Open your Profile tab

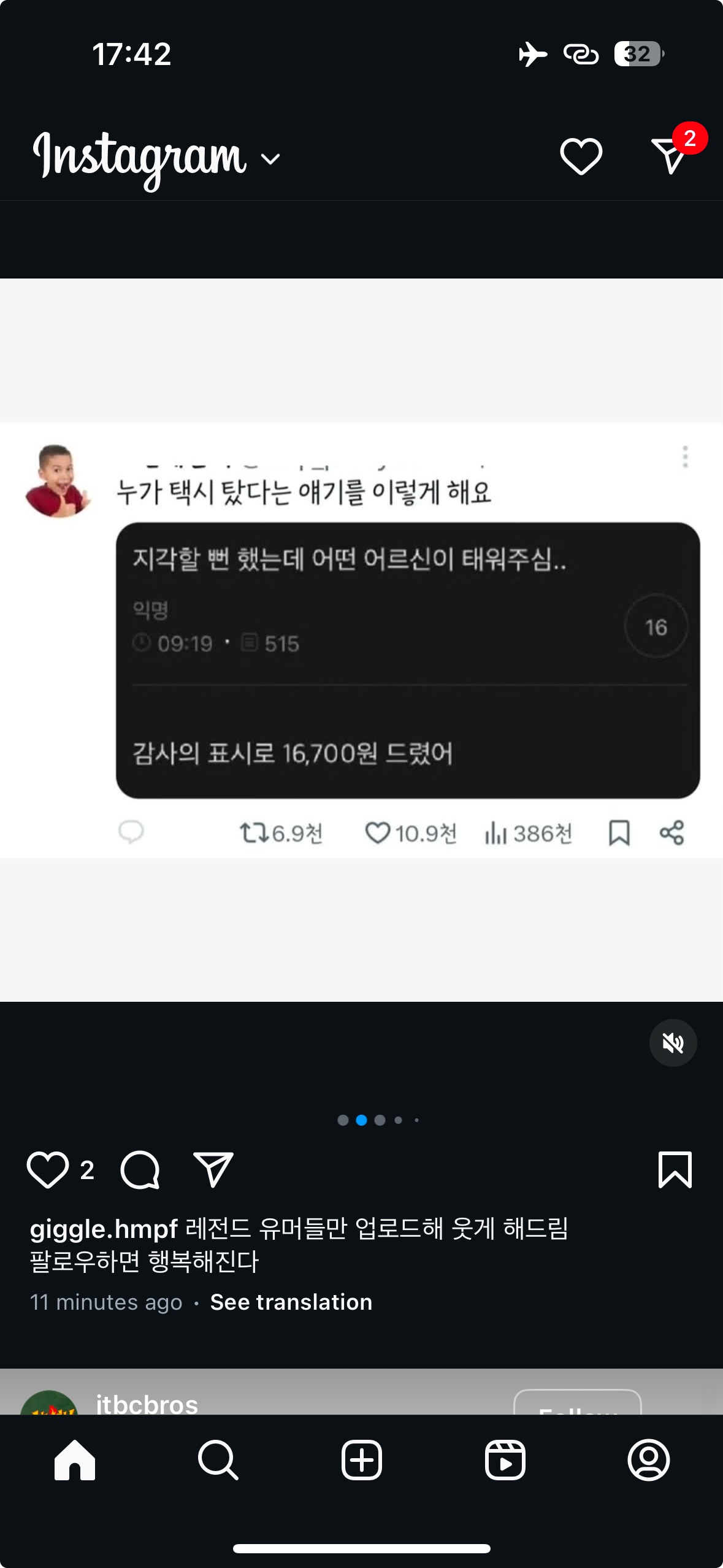click(648, 1460)
